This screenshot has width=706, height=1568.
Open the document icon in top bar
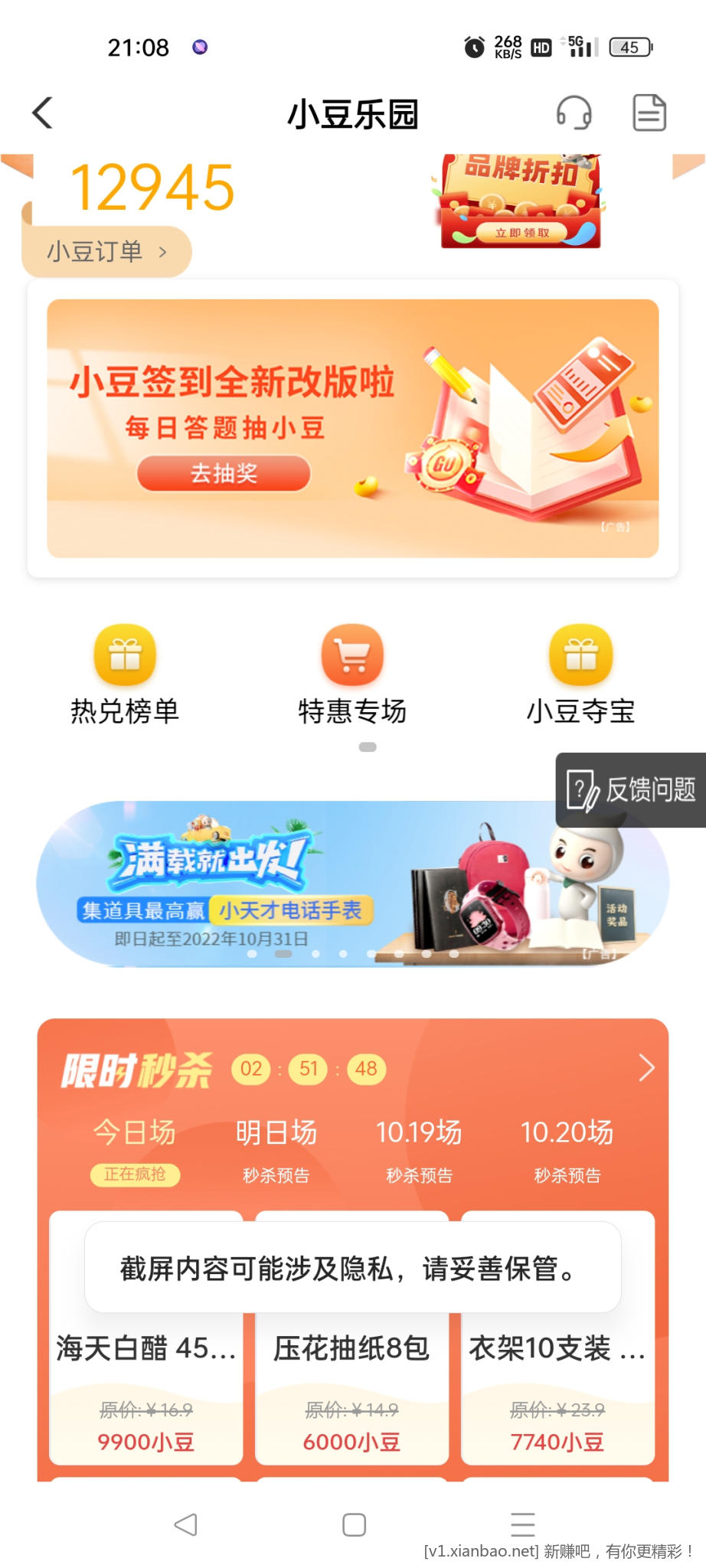pyautogui.click(x=649, y=113)
